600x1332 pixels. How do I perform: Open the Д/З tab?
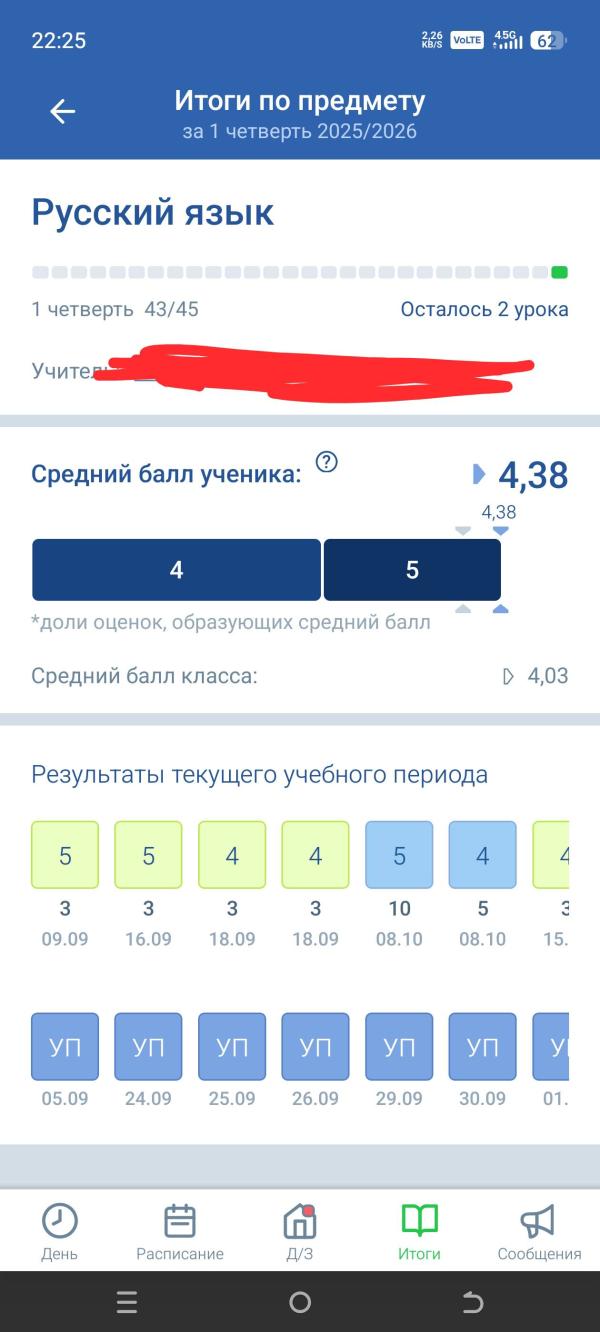pos(300,1231)
